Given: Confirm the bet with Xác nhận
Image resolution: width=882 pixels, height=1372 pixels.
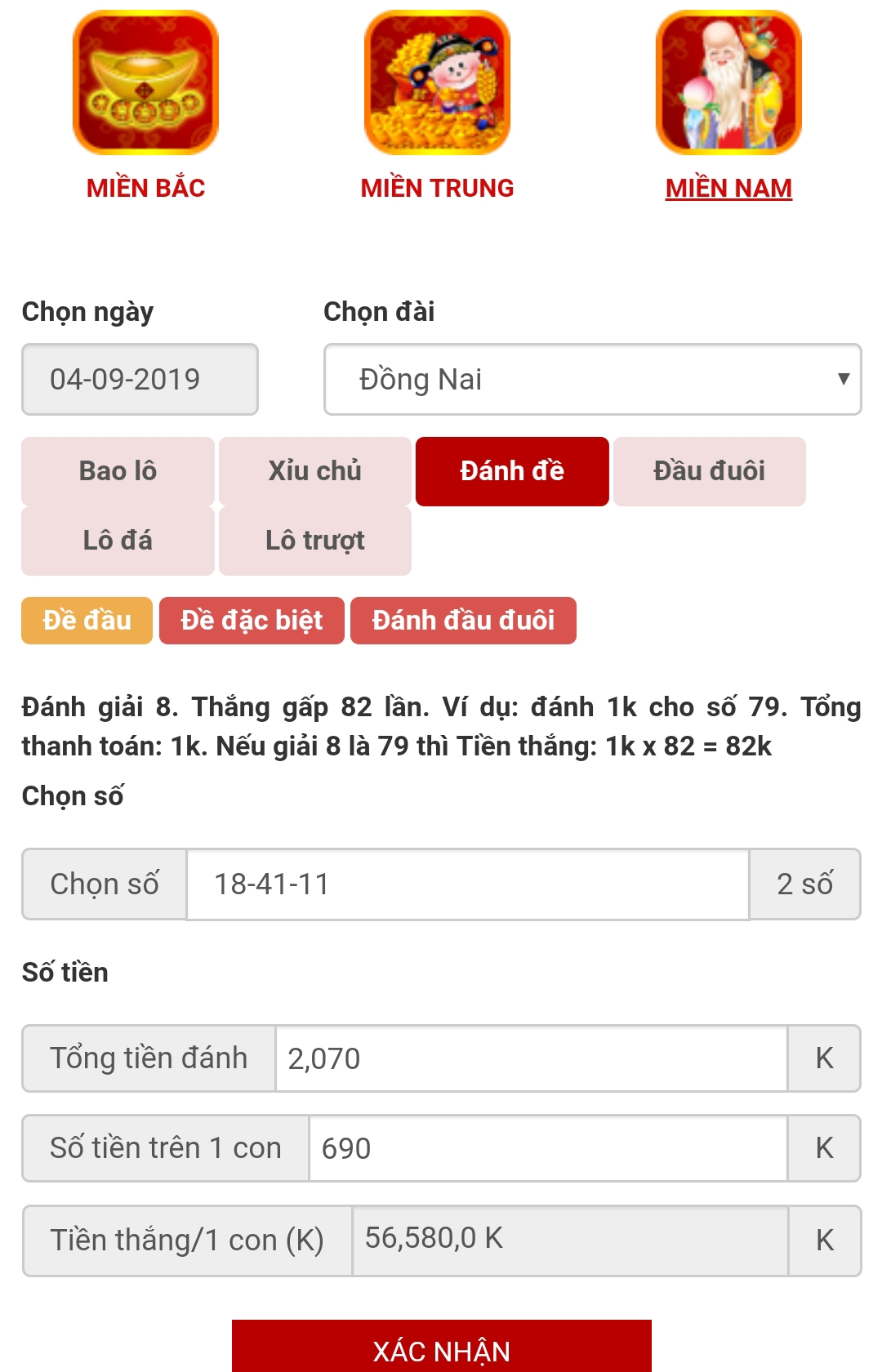Looking at the screenshot, I should [441, 1347].
